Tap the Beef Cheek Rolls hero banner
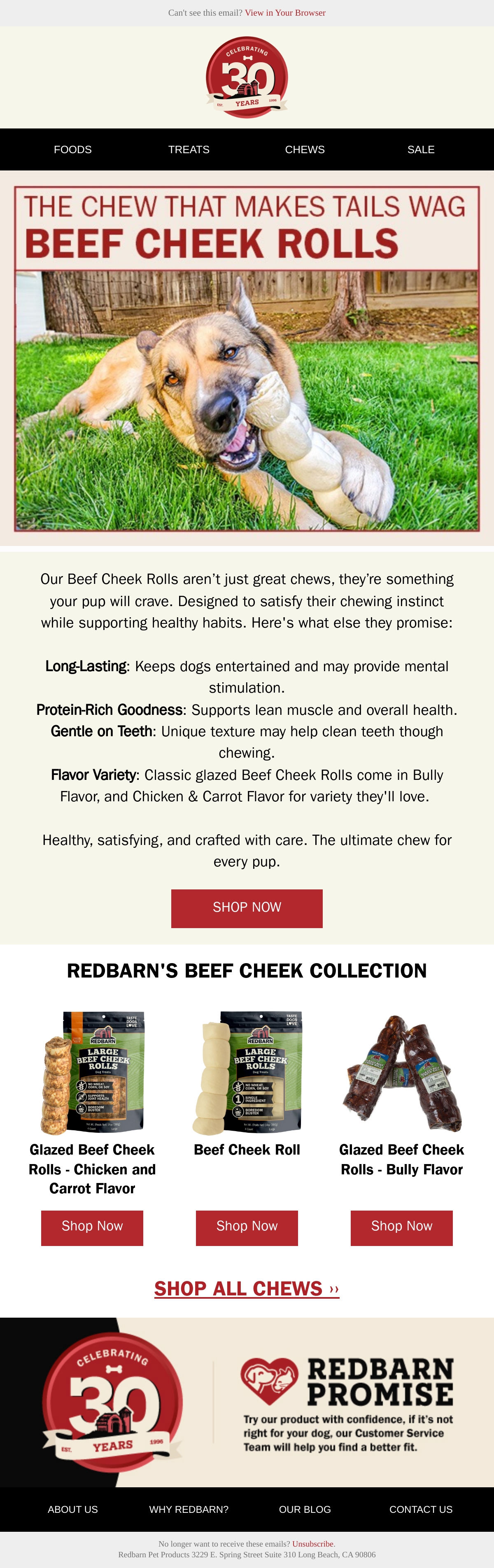494x1568 pixels. point(247,359)
